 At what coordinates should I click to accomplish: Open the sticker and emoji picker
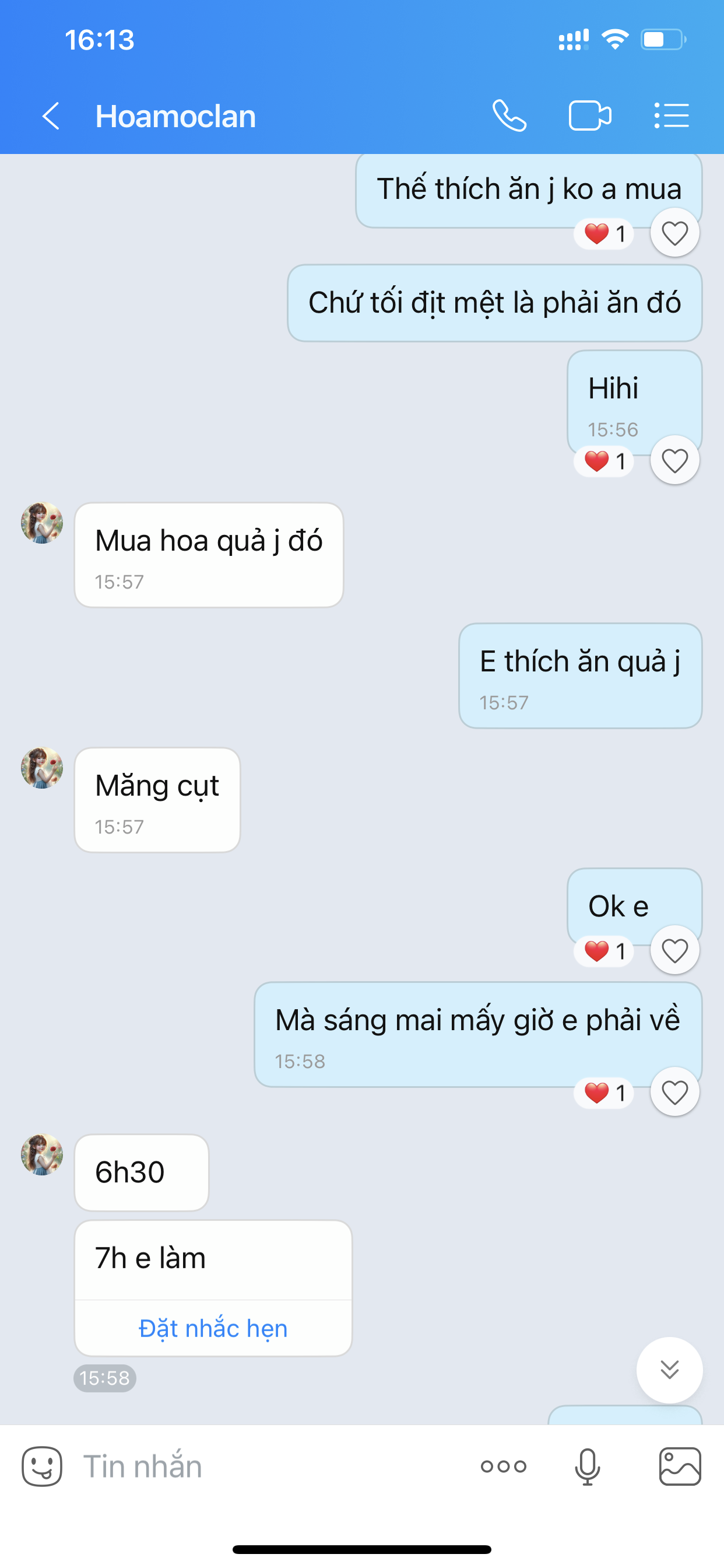coord(42,1467)
